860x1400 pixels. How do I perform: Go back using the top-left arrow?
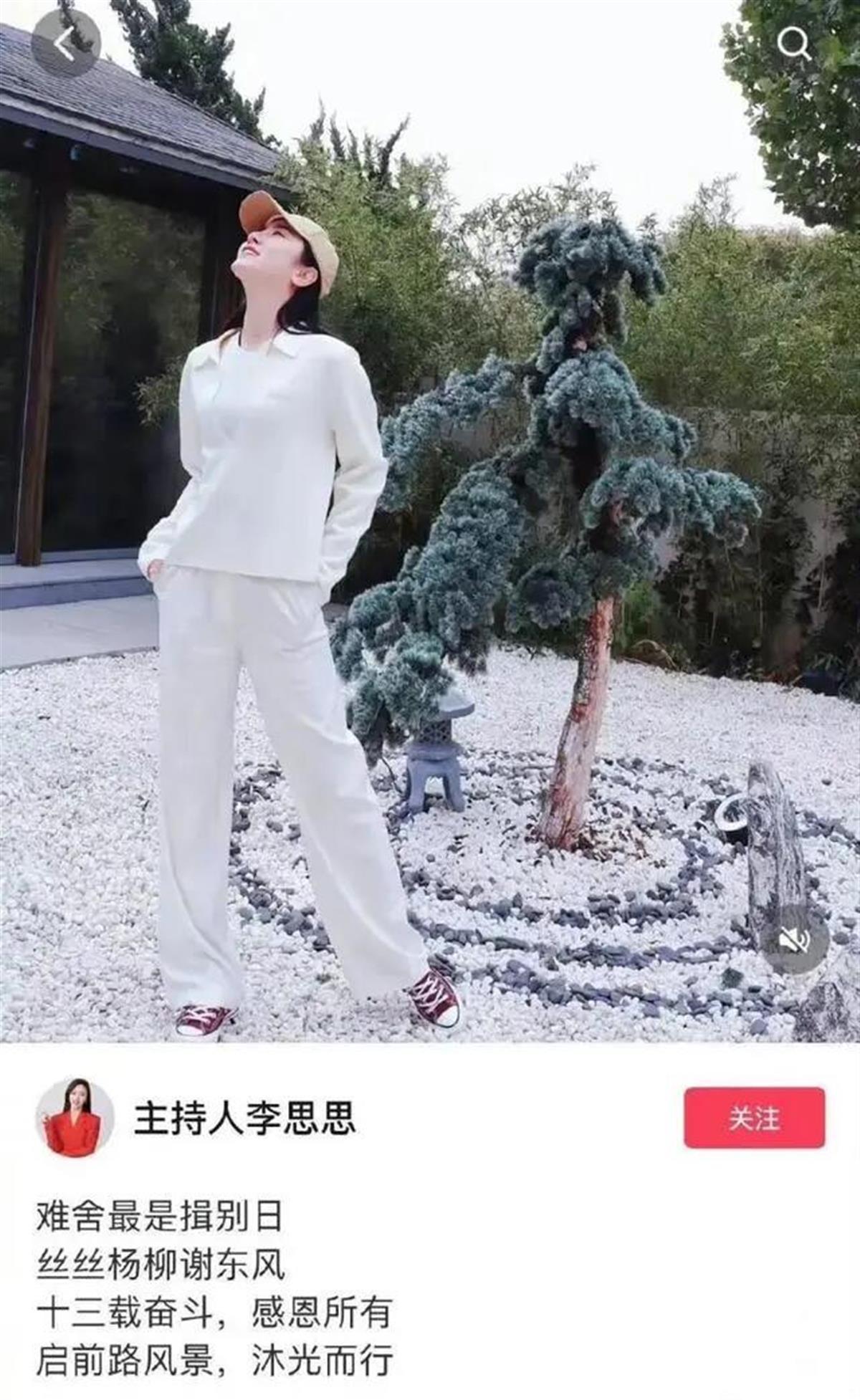click(65, 44)
